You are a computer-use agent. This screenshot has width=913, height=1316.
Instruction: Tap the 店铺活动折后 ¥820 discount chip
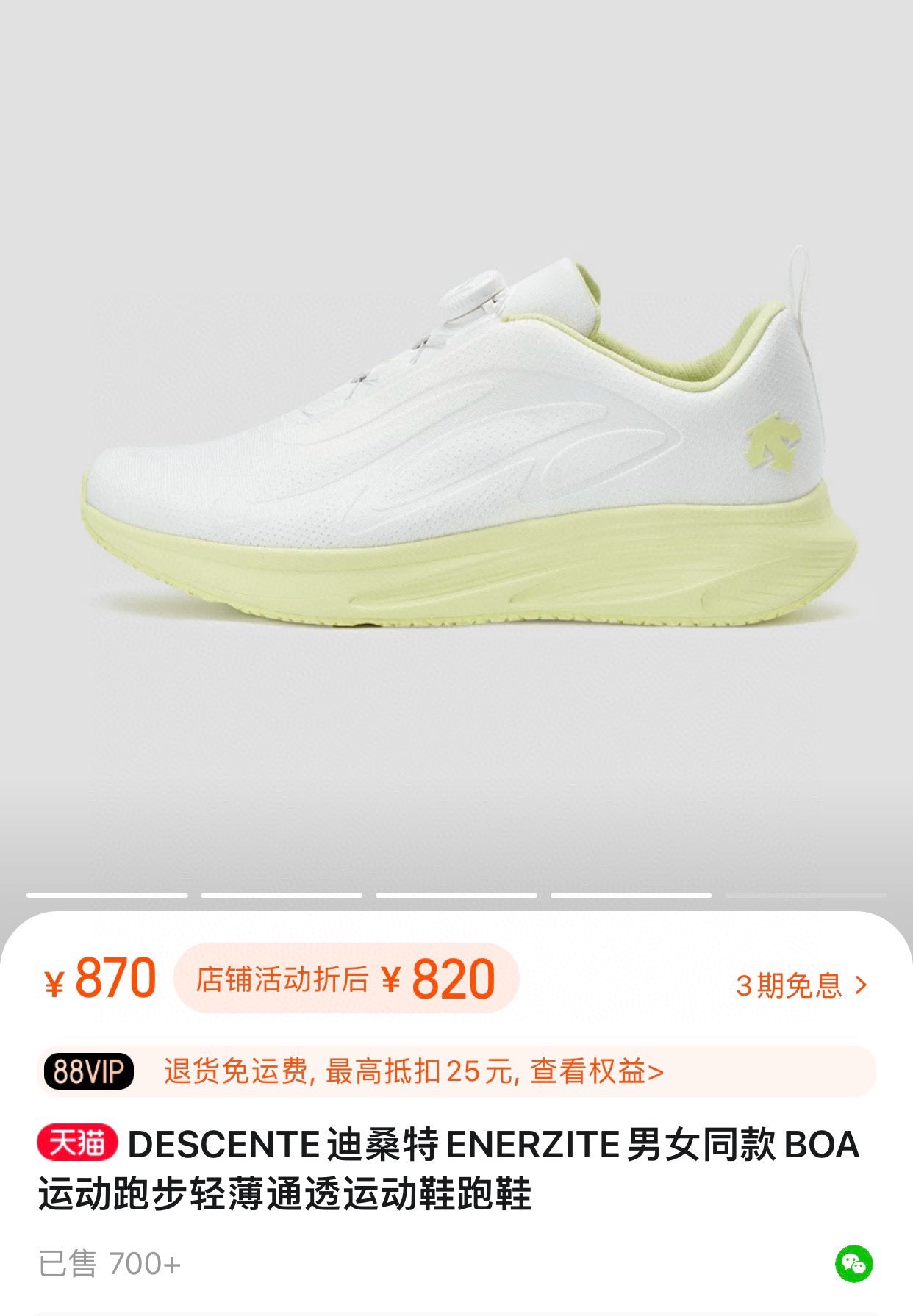tap(346, 979)
